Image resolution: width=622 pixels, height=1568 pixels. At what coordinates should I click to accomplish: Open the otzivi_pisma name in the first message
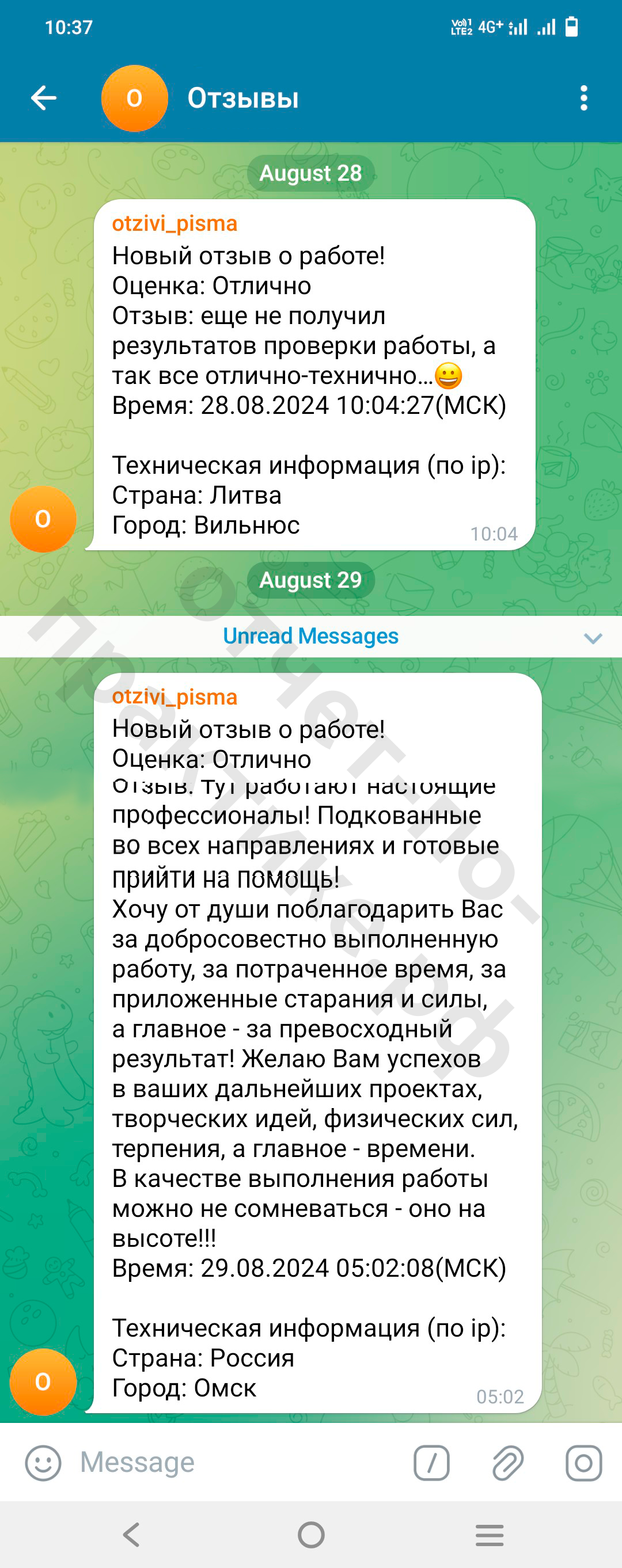click(175, 223)
